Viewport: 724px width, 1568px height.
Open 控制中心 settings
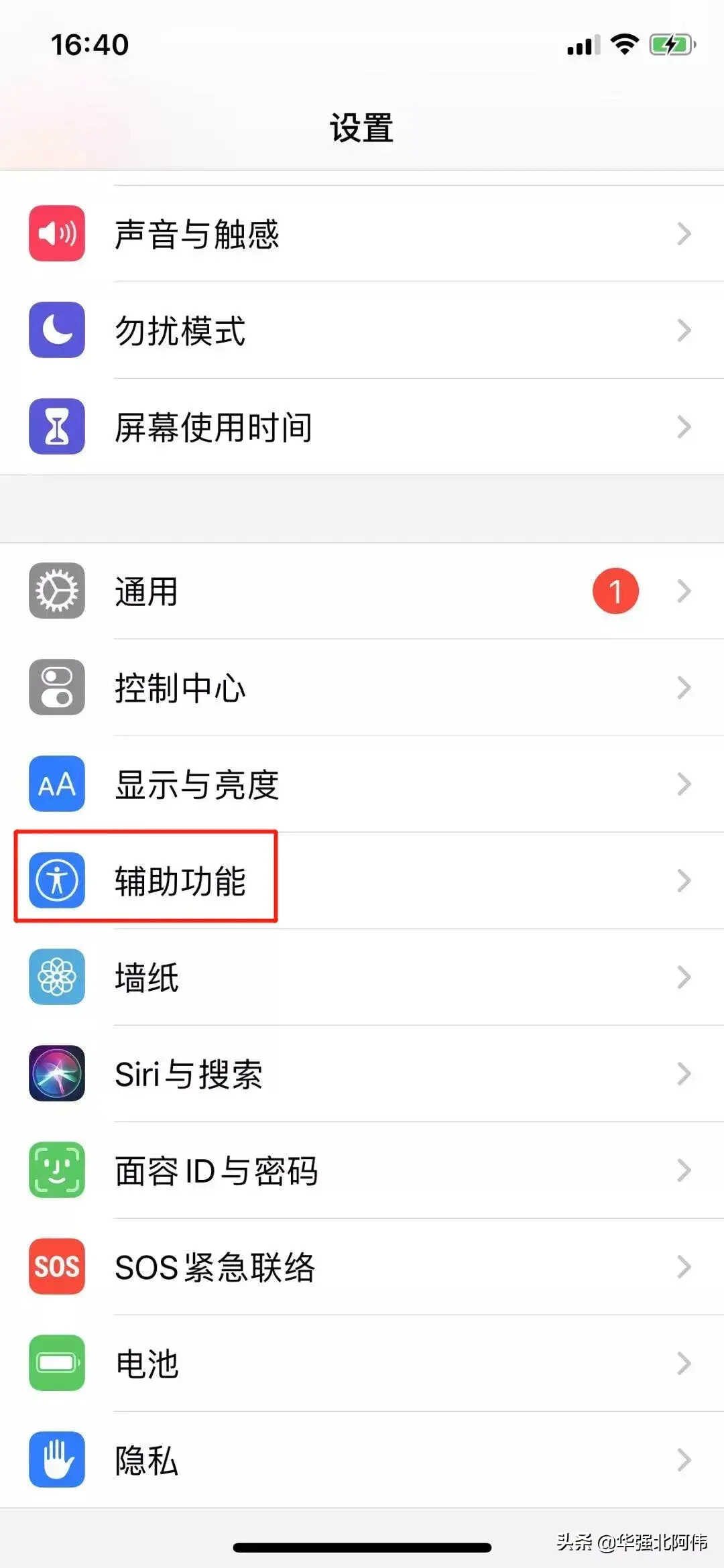click(x=362, y=687)
